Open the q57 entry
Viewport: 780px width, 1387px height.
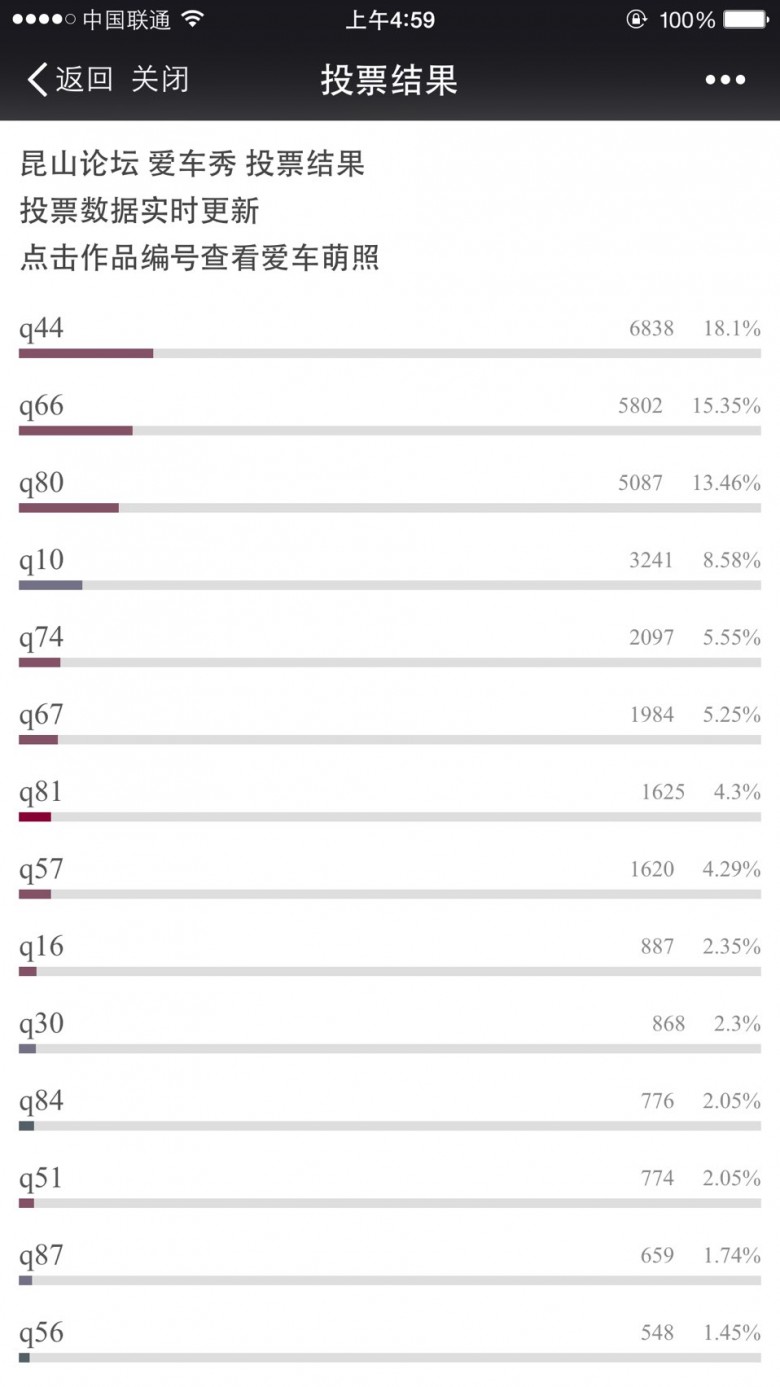pyautogui.click(x=41, y=870)
